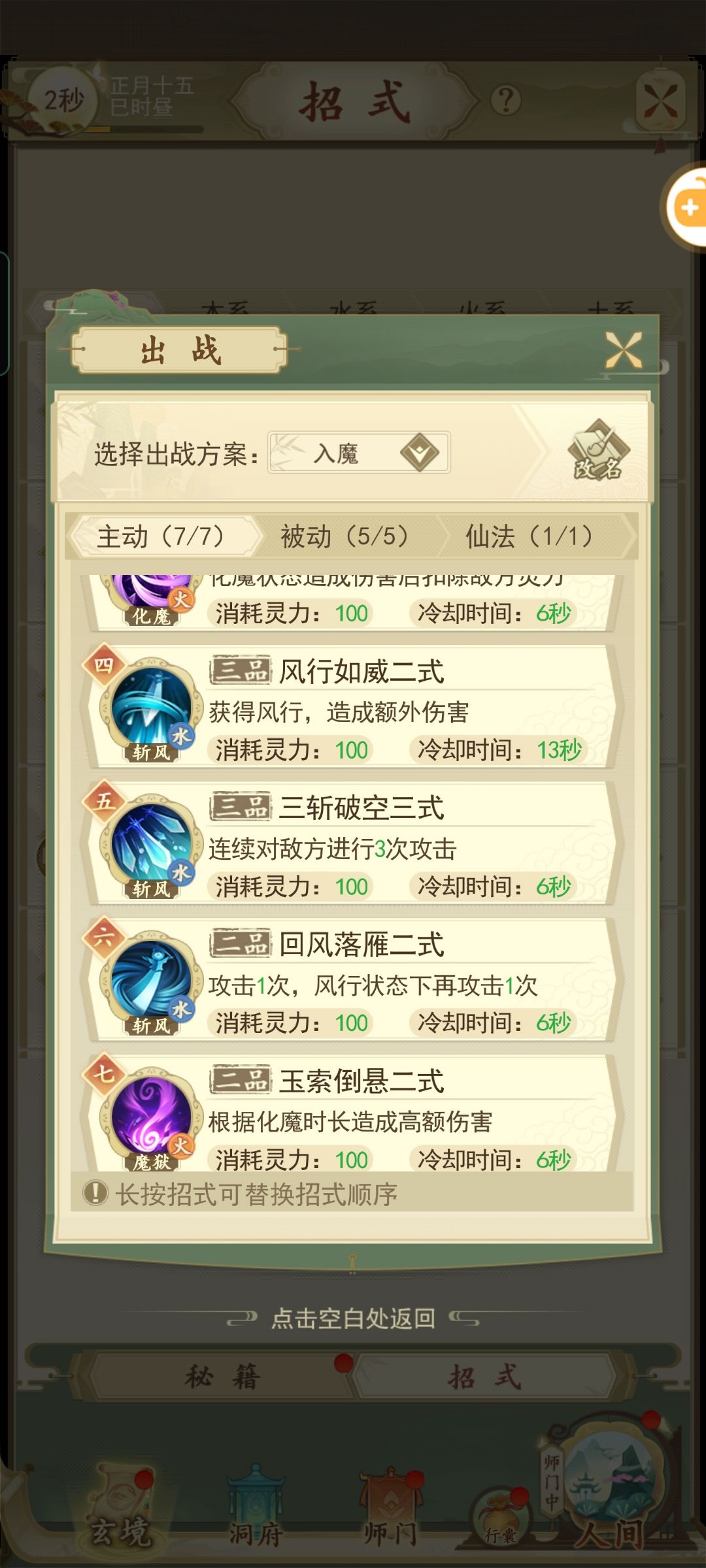The image size is (706, 1568).
Task: Open the 入魔 battle plan dropdown
Action: coord(359,453)
